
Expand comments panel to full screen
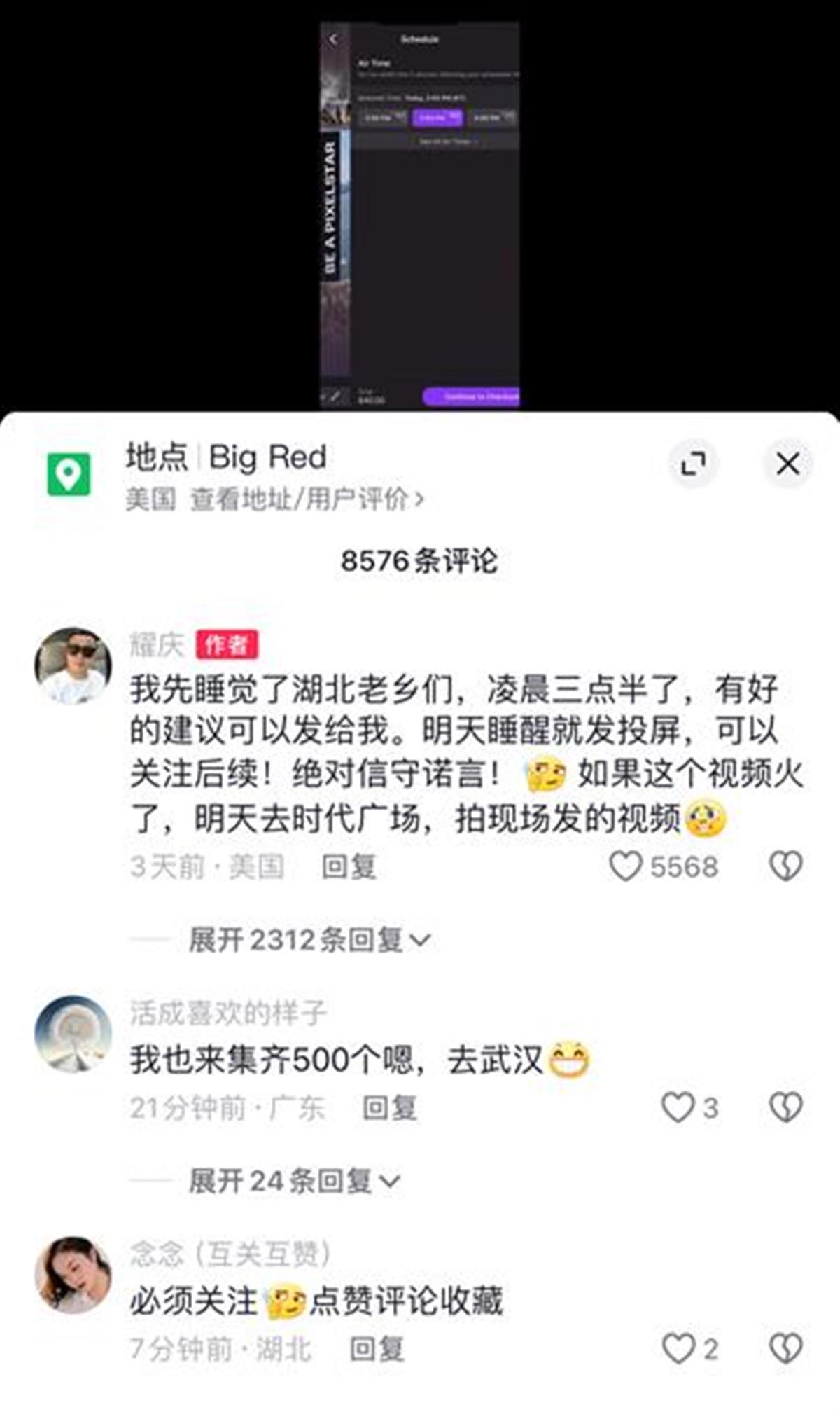point(693,464)
